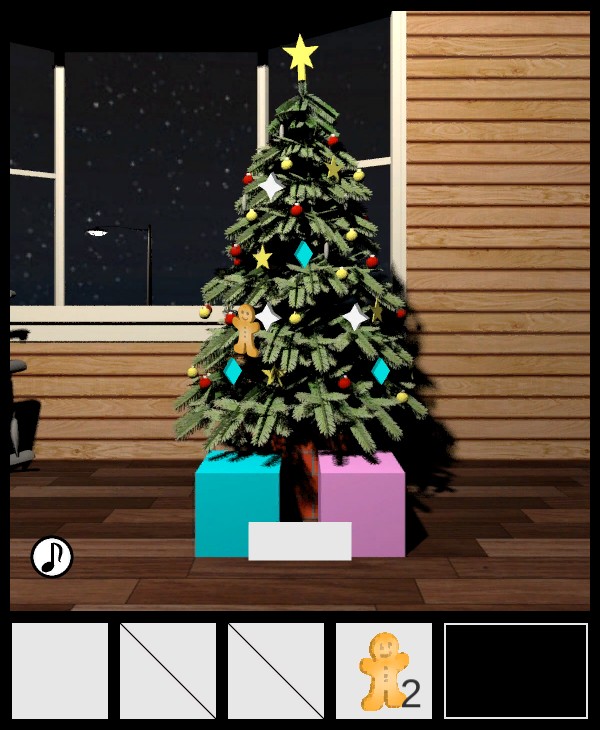
Task: Toggle the music note sound button
Action: tap(52, 557)
